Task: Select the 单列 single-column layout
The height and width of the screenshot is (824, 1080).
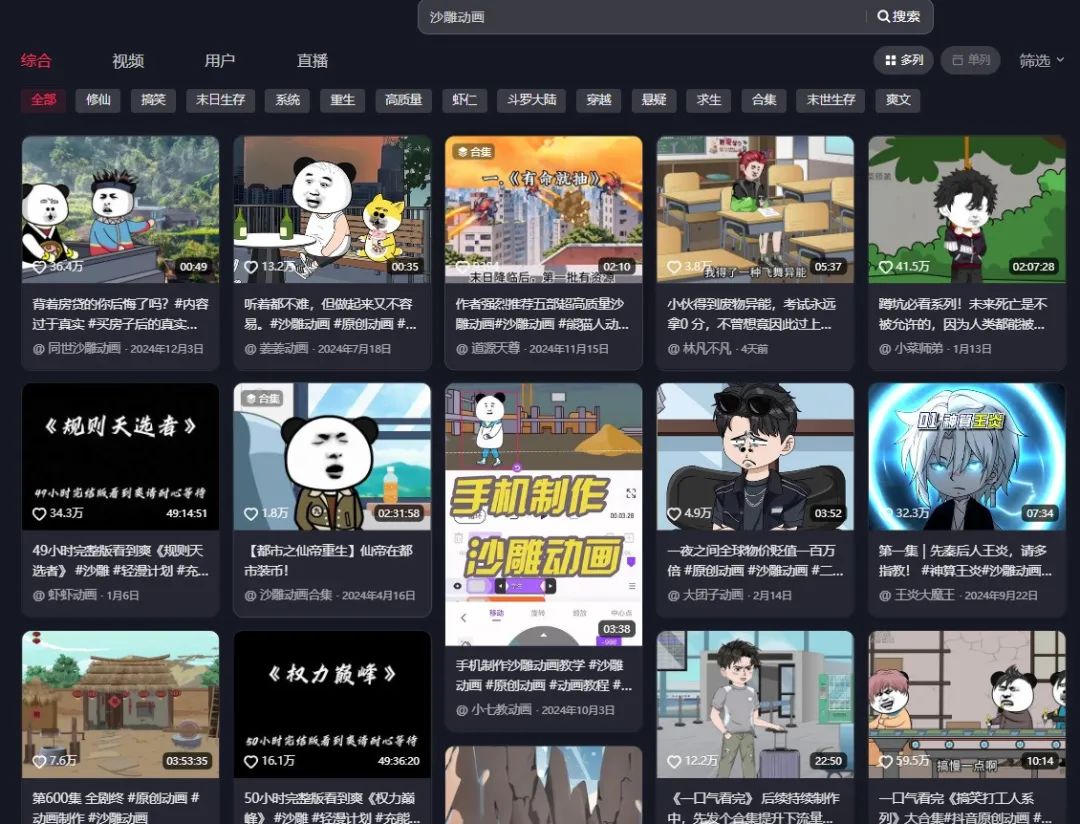Action: (970, 60)
